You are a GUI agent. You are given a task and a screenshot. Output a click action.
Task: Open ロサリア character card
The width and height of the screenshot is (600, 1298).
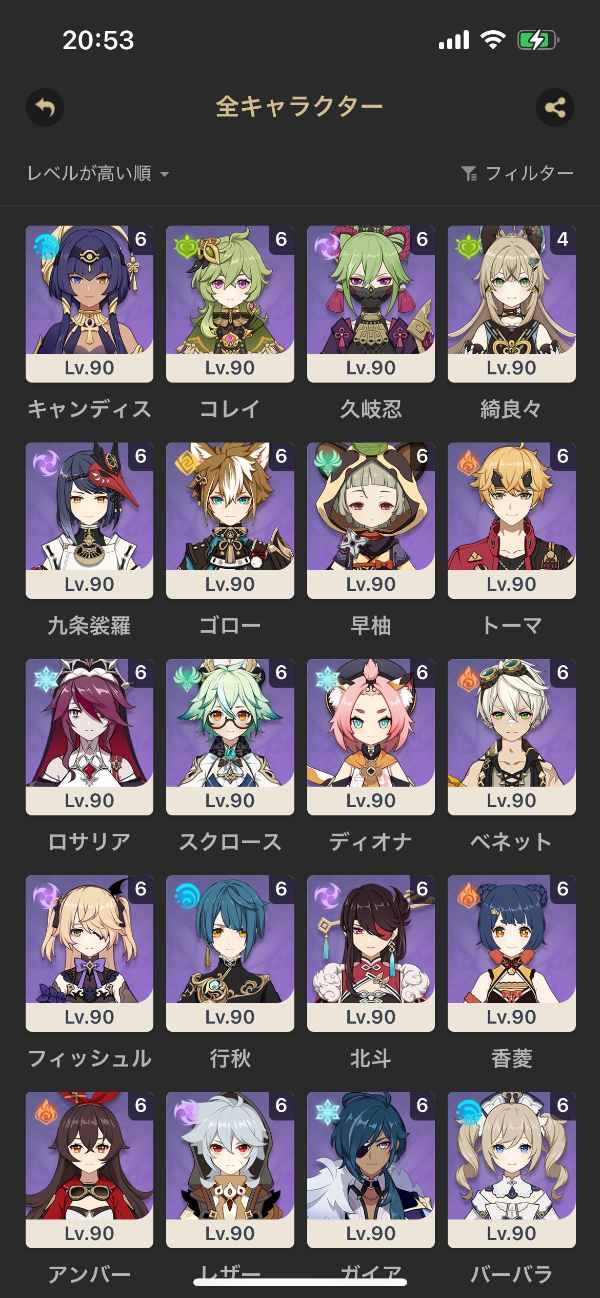point(89,737)
